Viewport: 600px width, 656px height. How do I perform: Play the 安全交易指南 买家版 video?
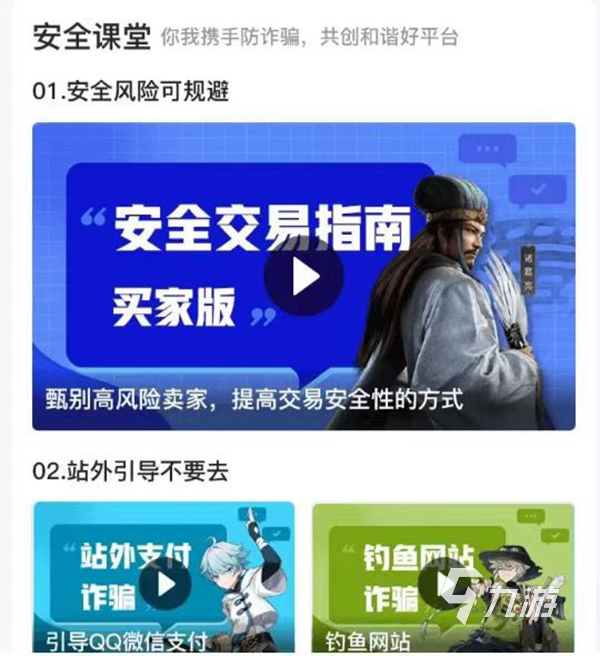coord(304,277)
